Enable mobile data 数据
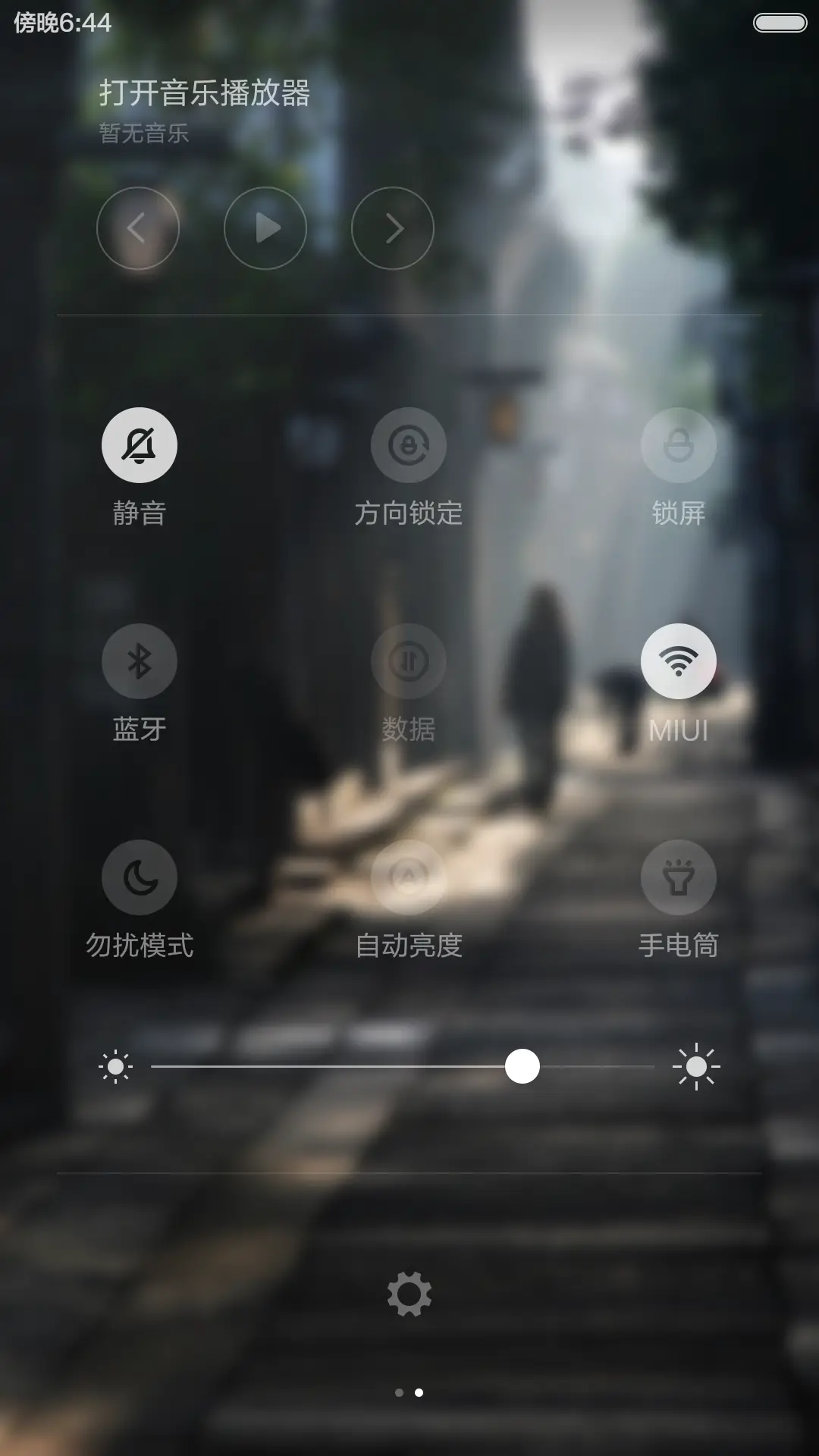This screenshot has width=819, height=1456. [x=409, y=661]
